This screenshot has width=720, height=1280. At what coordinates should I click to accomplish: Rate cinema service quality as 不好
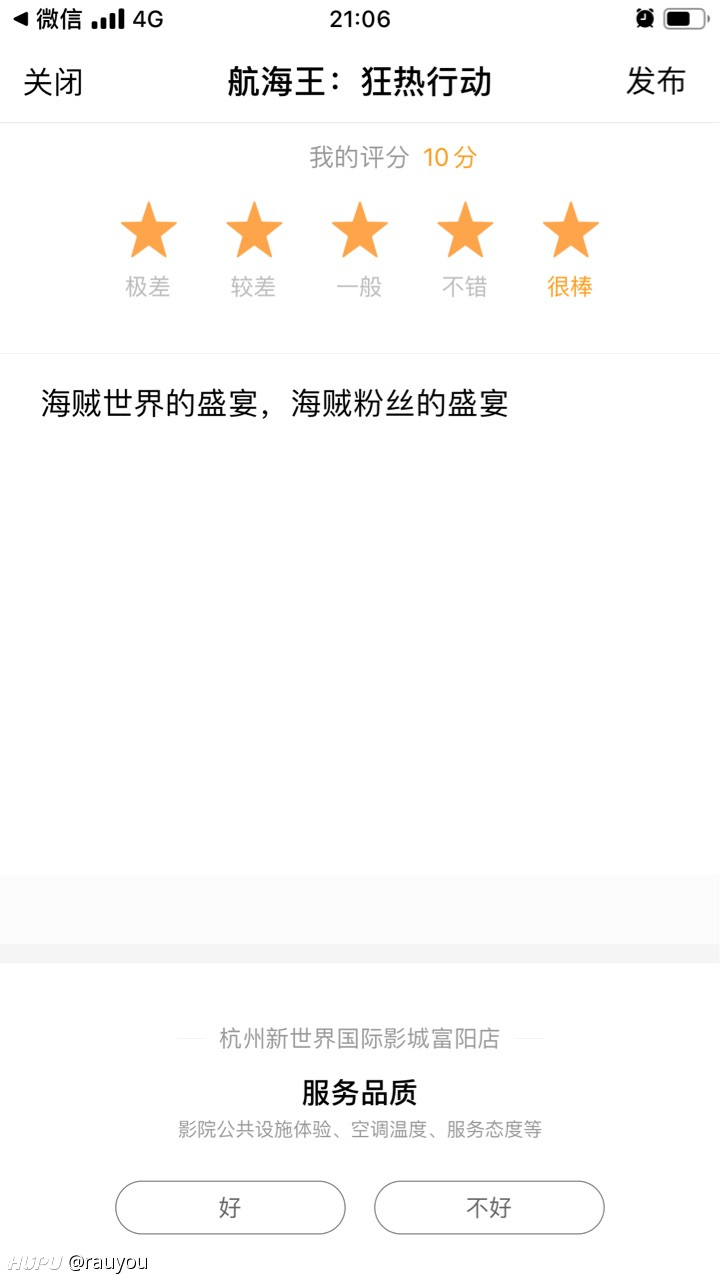point(489,1208)
